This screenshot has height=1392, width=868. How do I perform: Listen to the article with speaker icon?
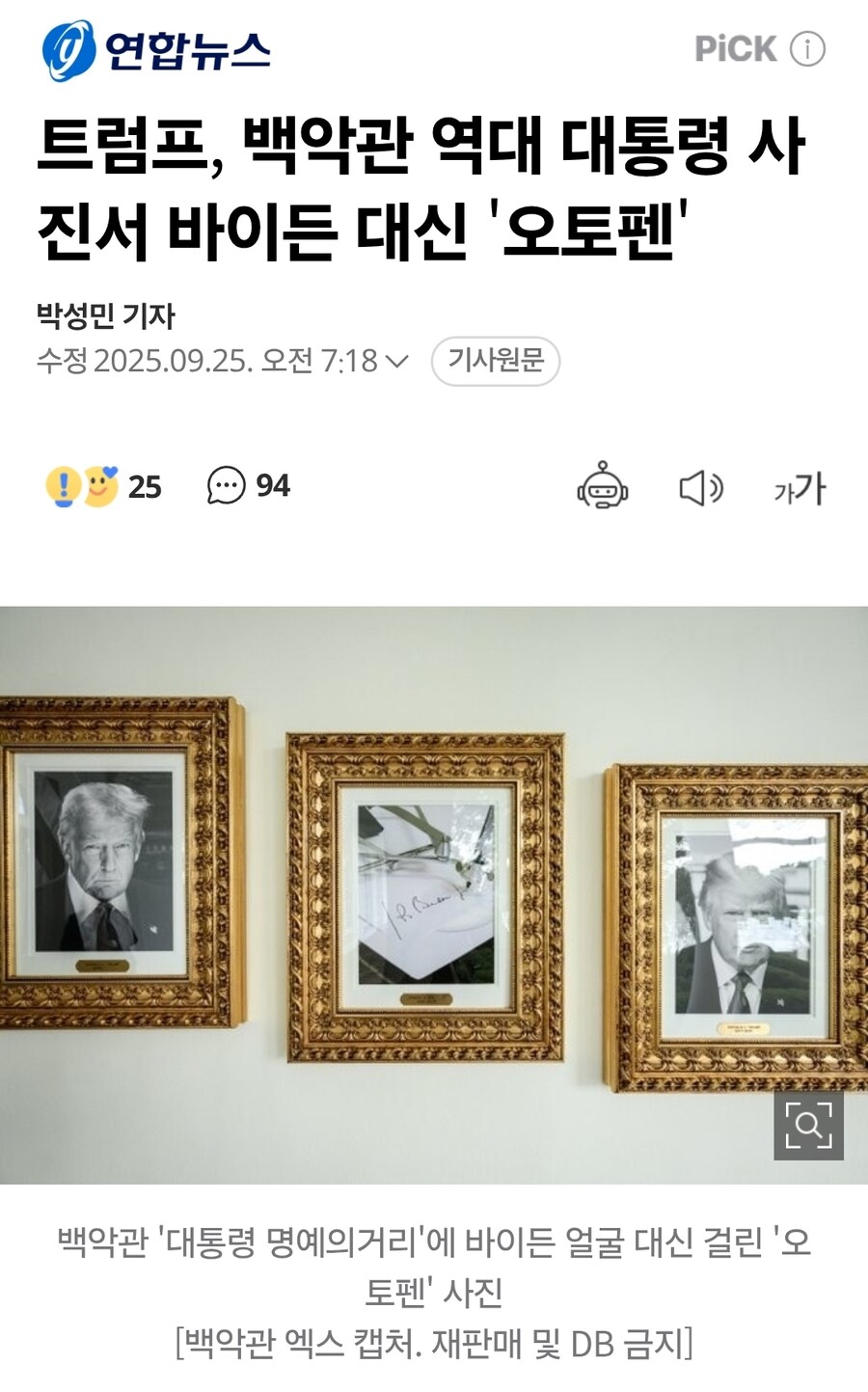[701, 488]
